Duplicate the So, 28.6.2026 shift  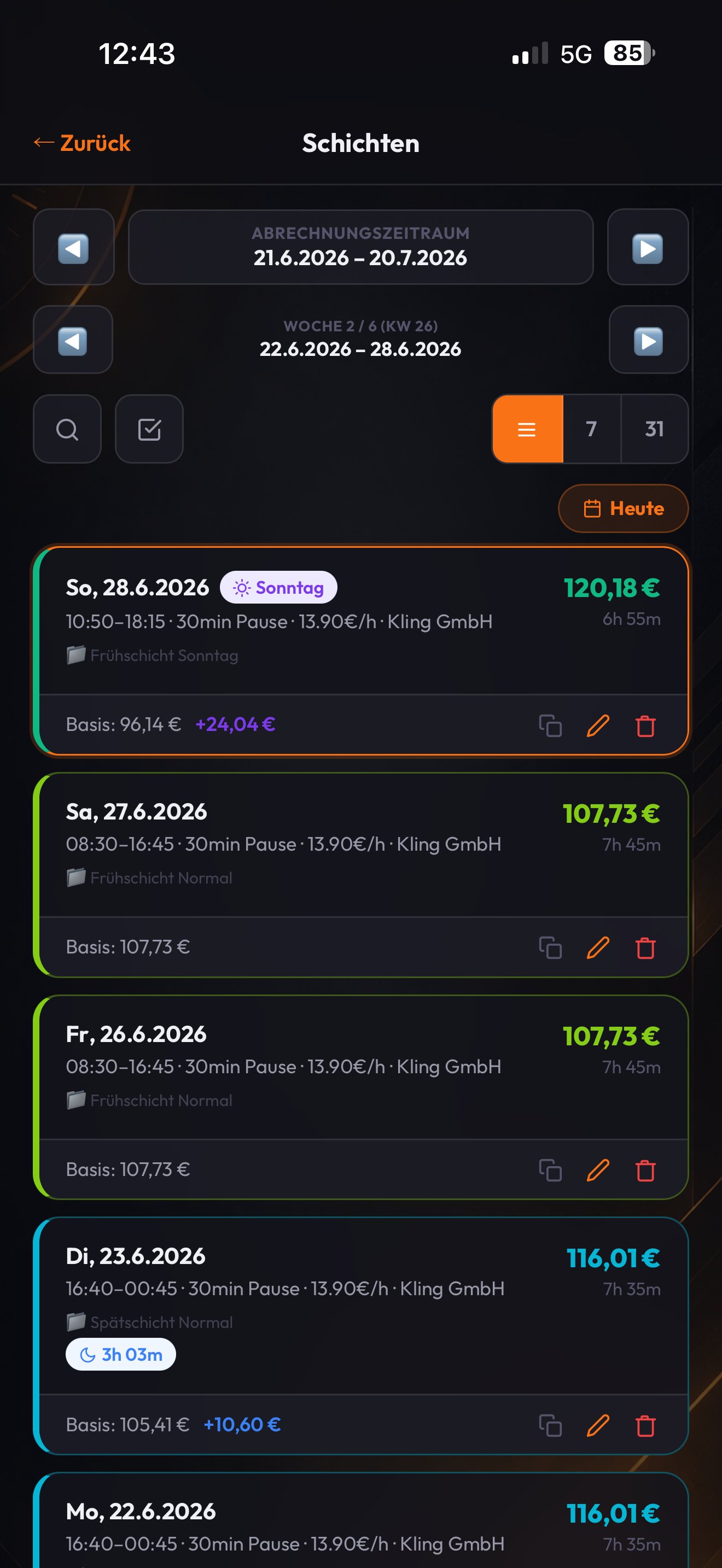[550, 726]
